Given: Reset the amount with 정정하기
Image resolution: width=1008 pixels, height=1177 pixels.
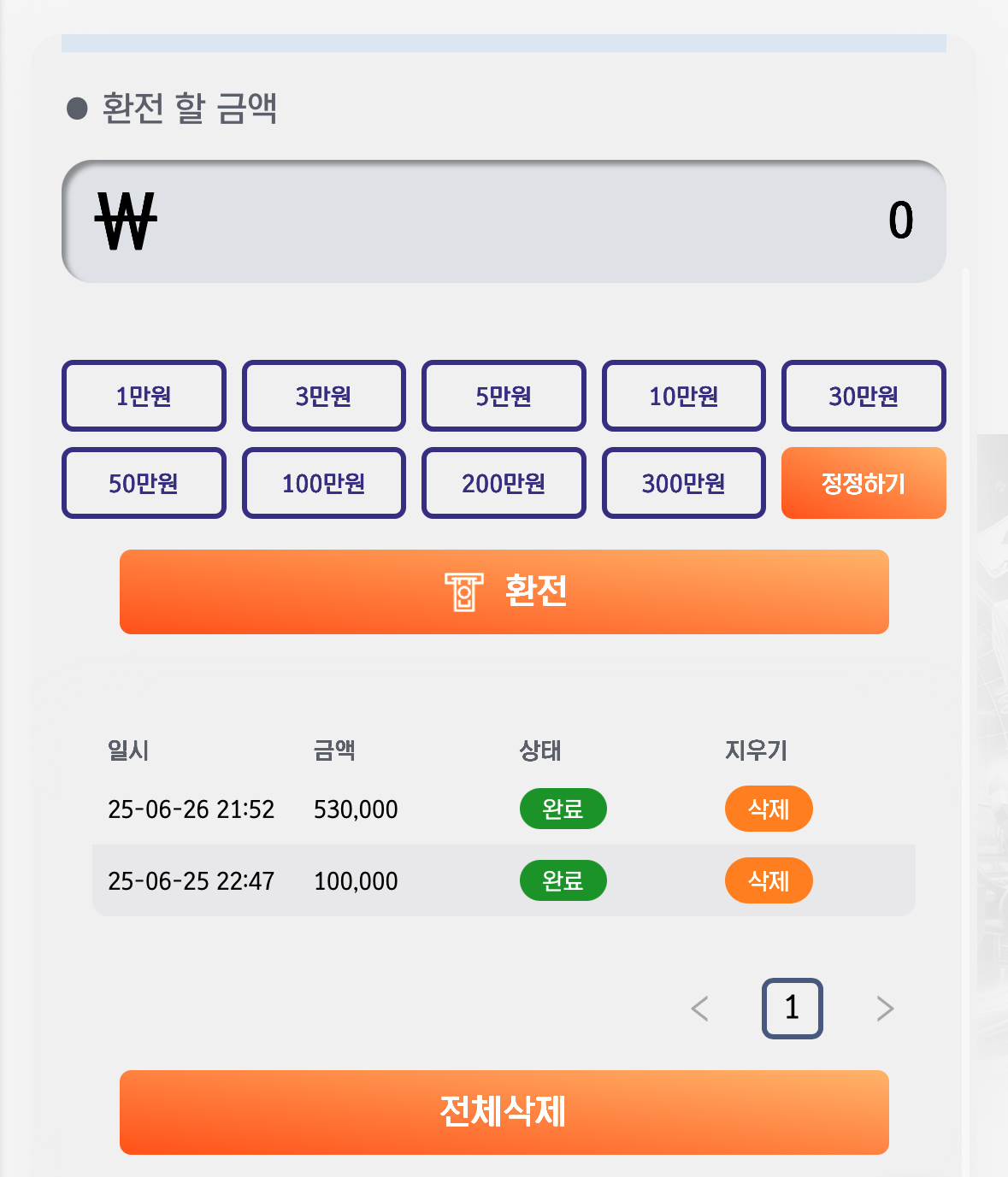Looking at the screenshot, I should [864, 483].
